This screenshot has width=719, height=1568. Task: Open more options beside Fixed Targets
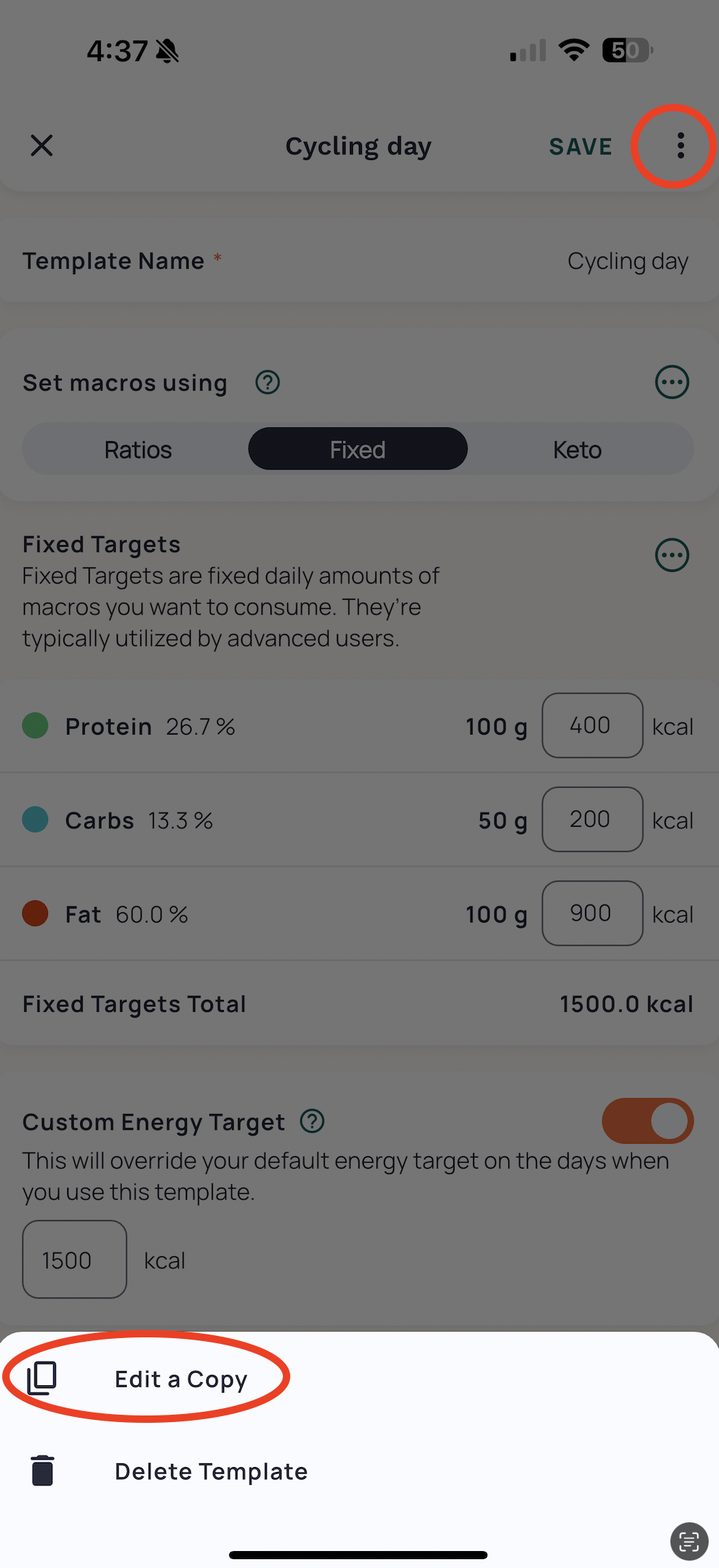(x=672, y=556)
